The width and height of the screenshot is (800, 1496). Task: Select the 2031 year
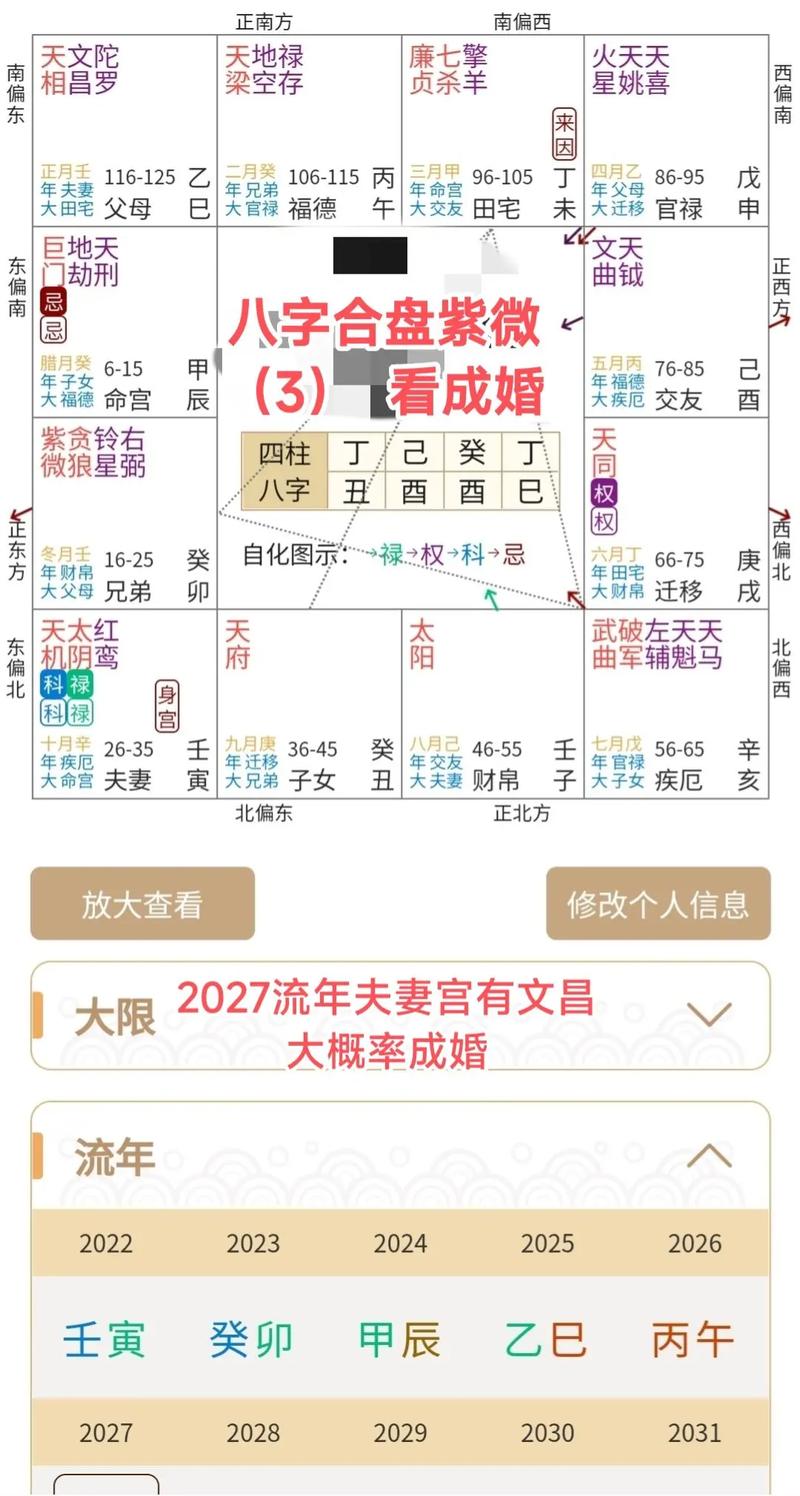pyautogui.click(x=694, y=1433)
